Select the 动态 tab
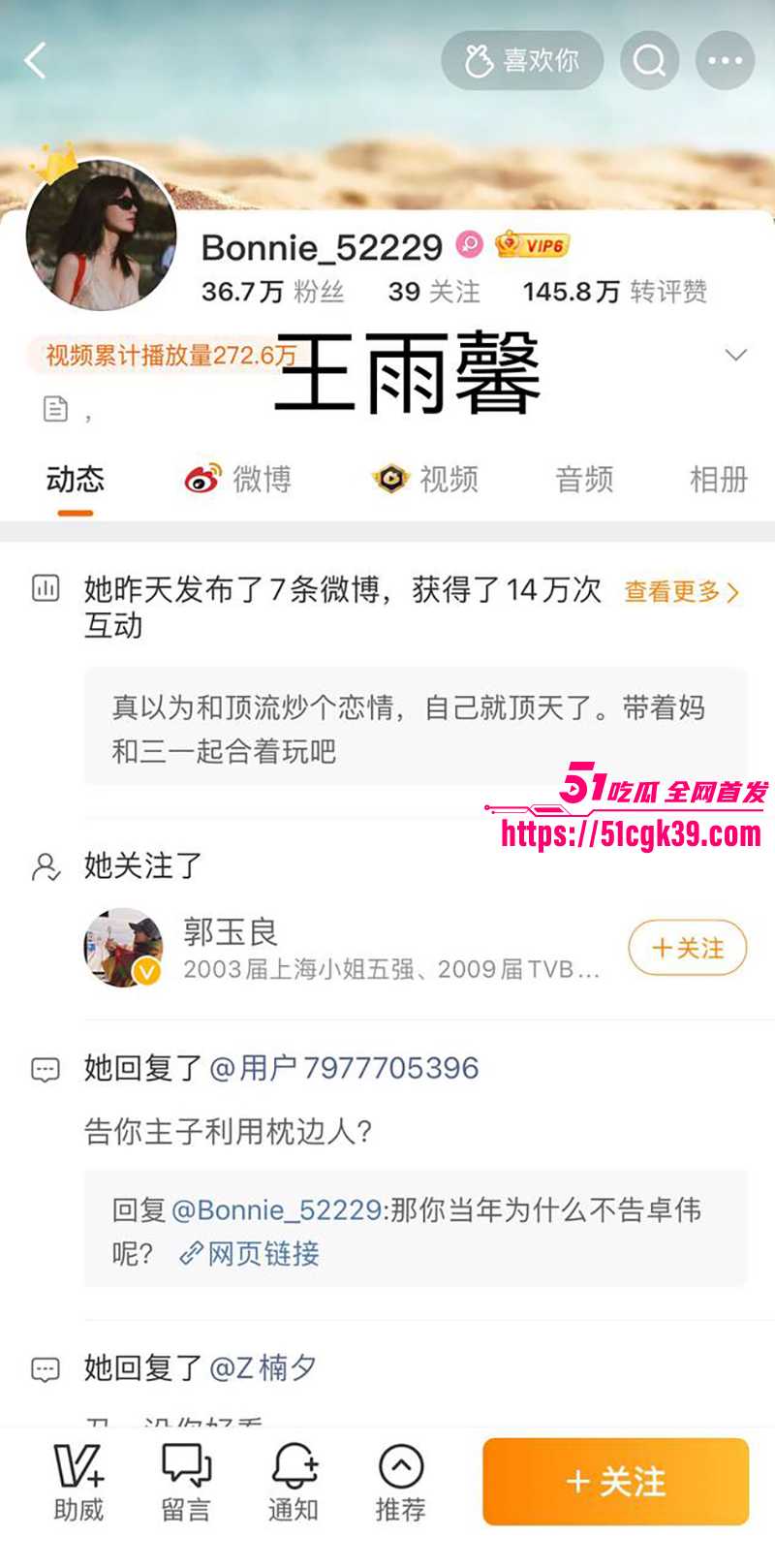775x1568 pixels. click(75, 479)
